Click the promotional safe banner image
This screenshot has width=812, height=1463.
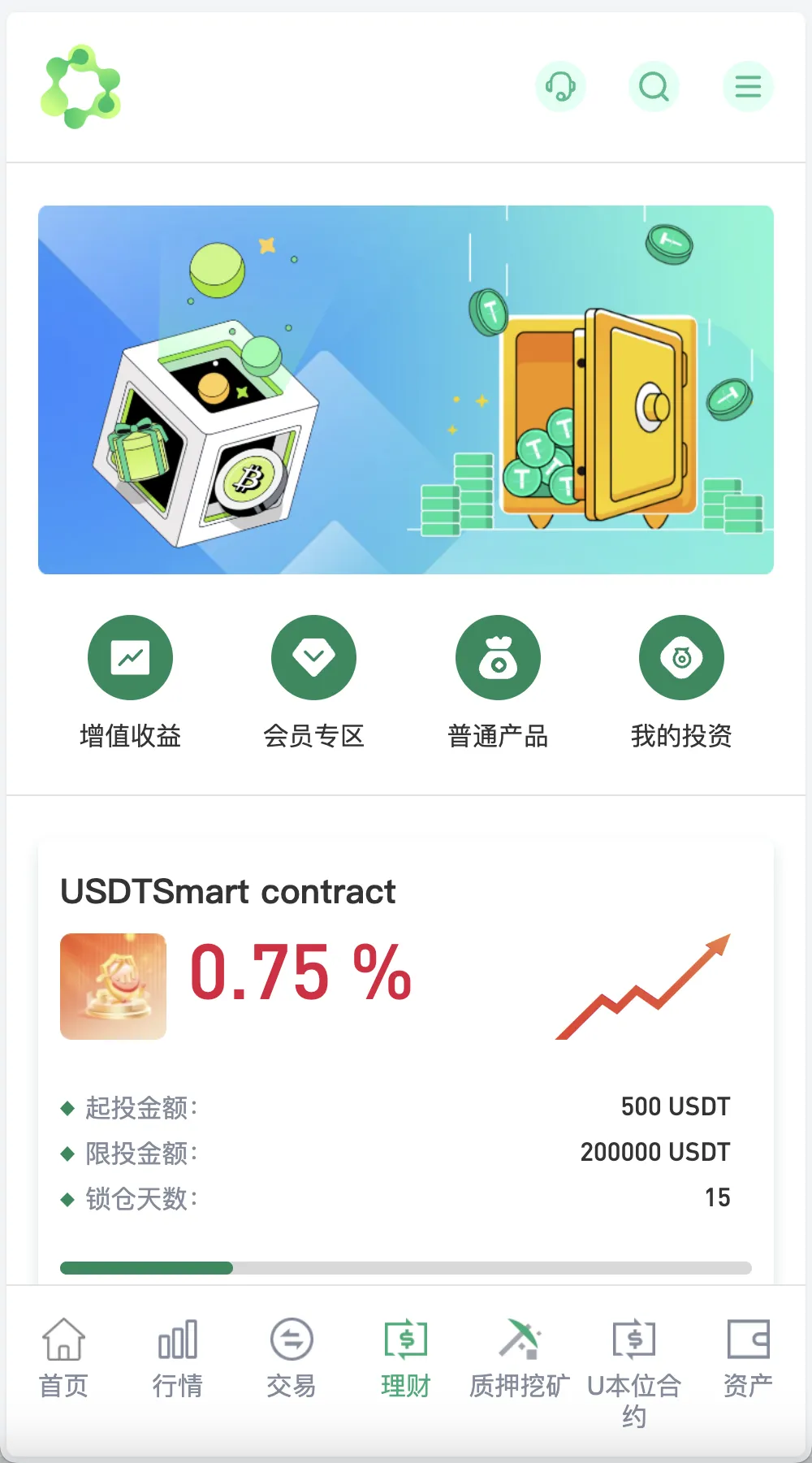(405, 391)
